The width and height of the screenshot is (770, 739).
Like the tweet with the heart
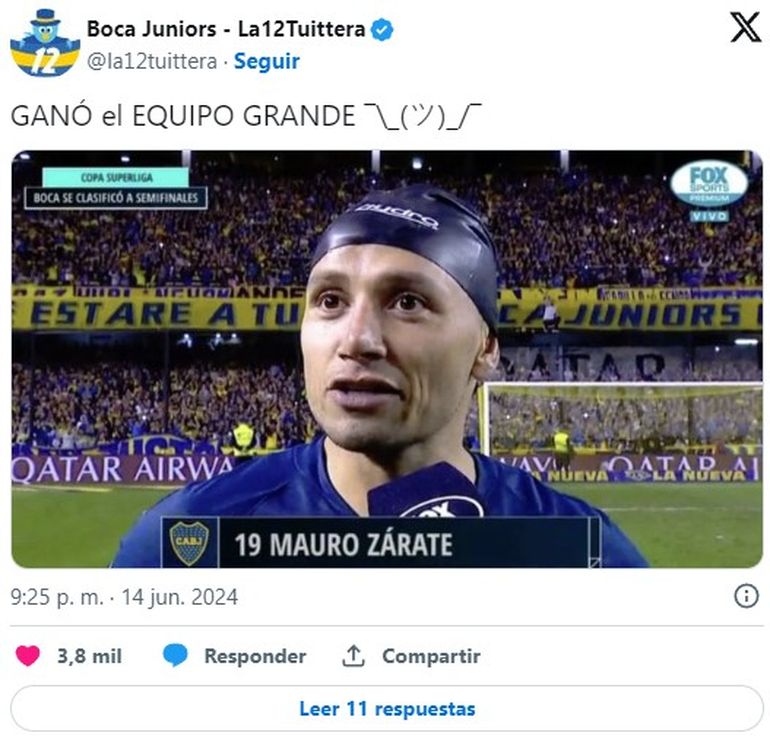click(28, 656)
